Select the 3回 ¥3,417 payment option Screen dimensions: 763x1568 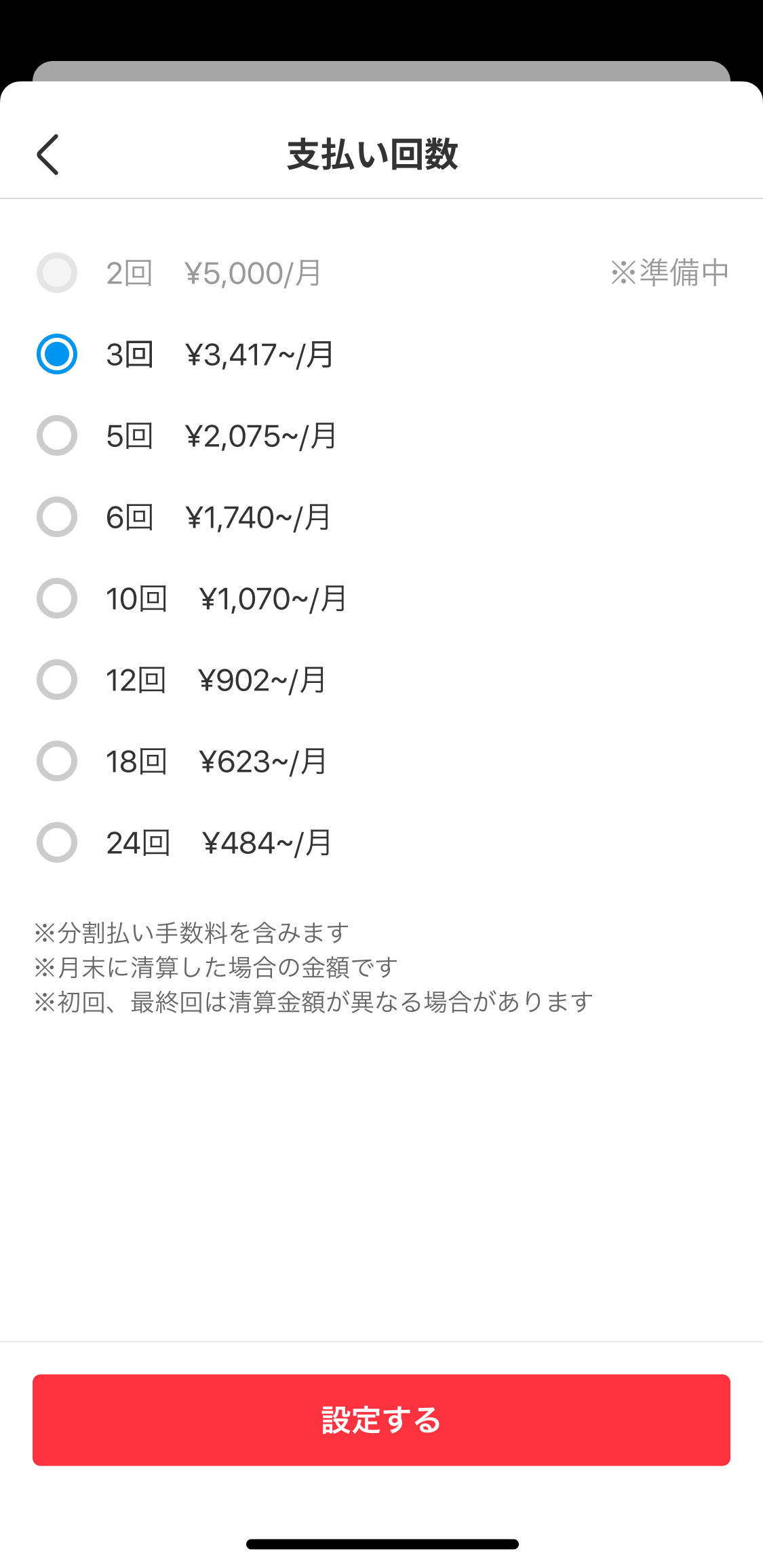(x=57, y=354)
